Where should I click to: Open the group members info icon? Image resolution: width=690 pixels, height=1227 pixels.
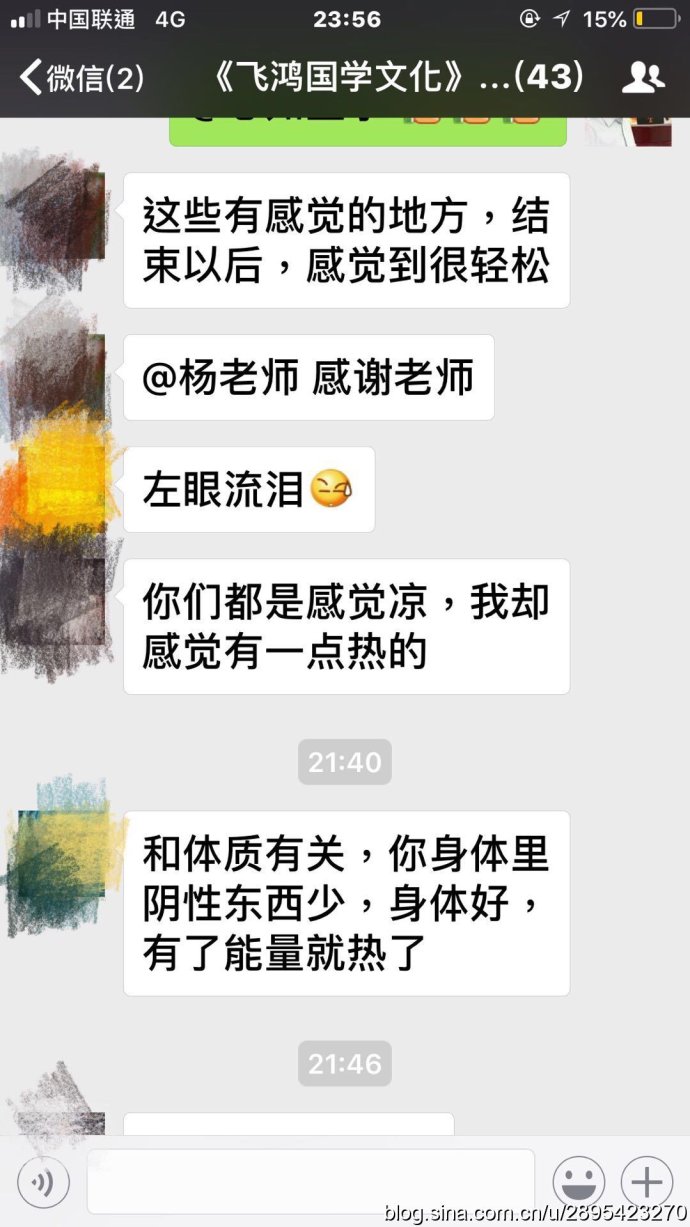point(642,77)
